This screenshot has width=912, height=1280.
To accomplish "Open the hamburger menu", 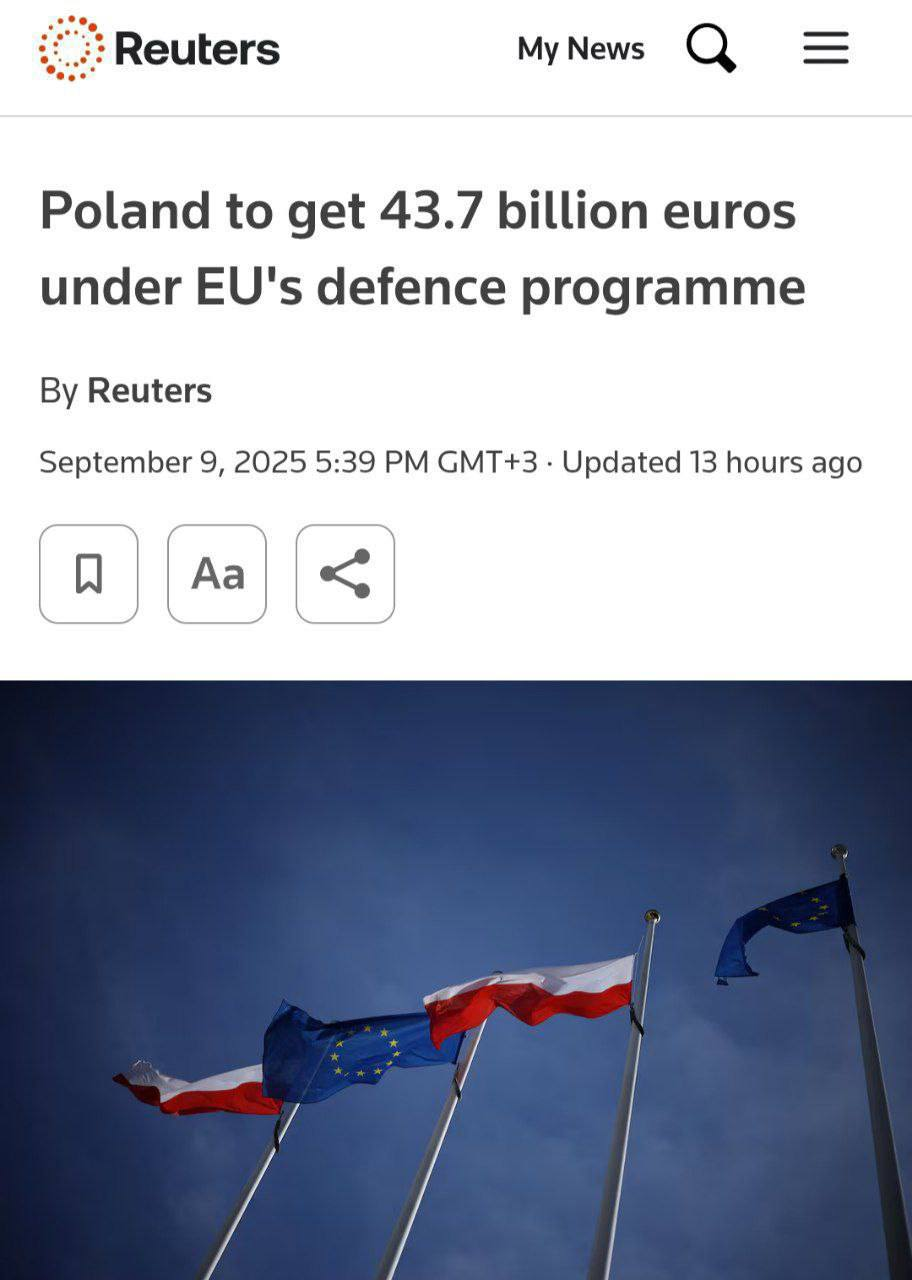I will pos(826,49).
